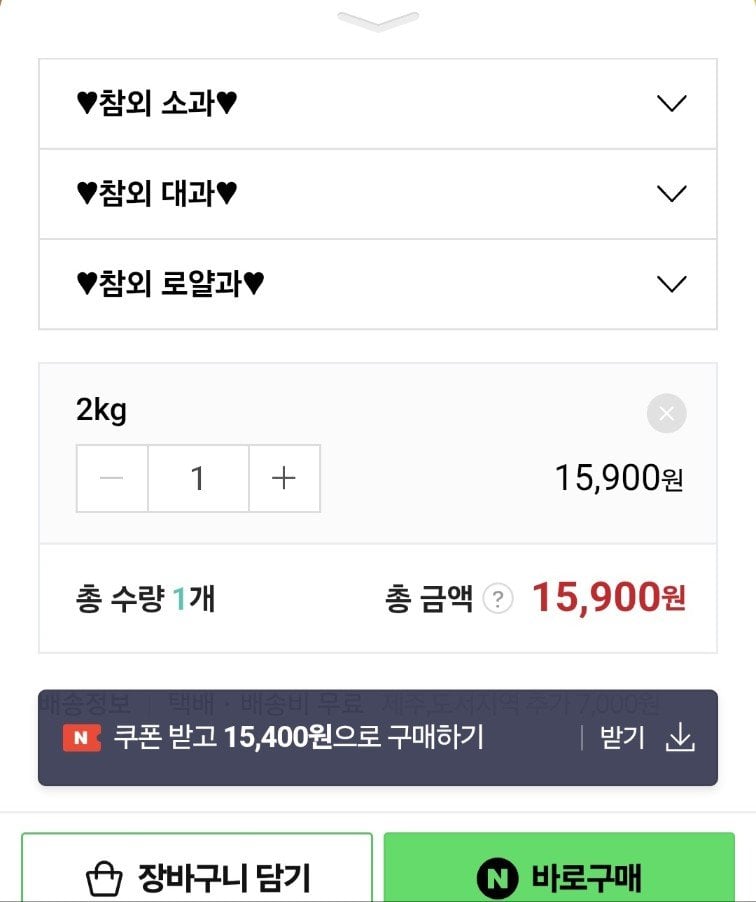
Task: Add item with 장바구니 담기
Action: click(197, 875)
